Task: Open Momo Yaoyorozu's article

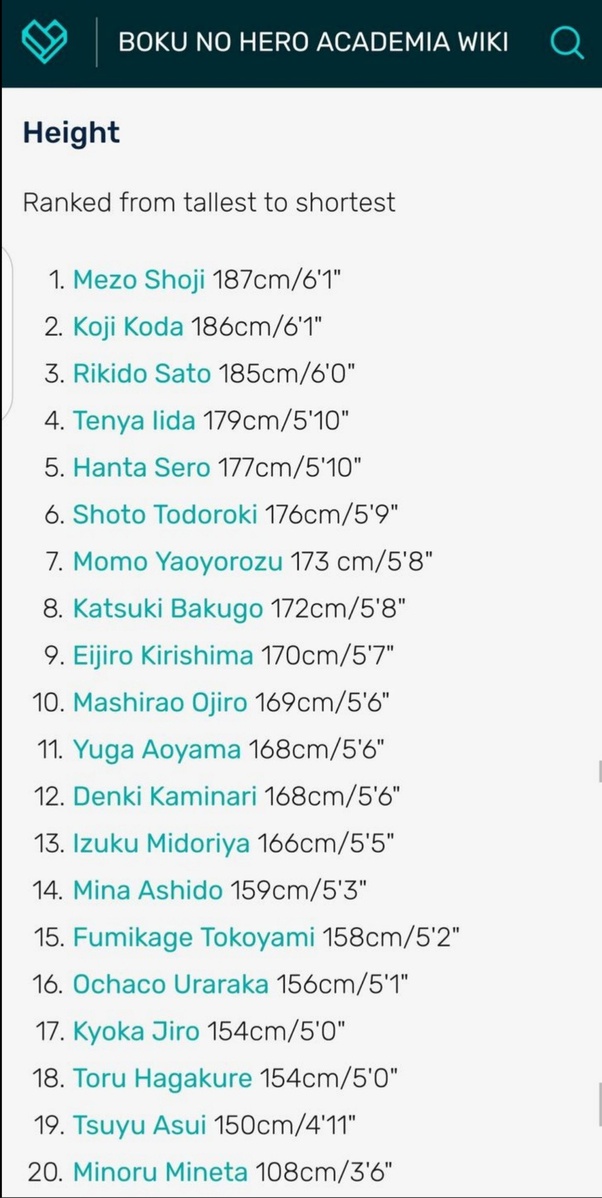Action: click(178, 562)
